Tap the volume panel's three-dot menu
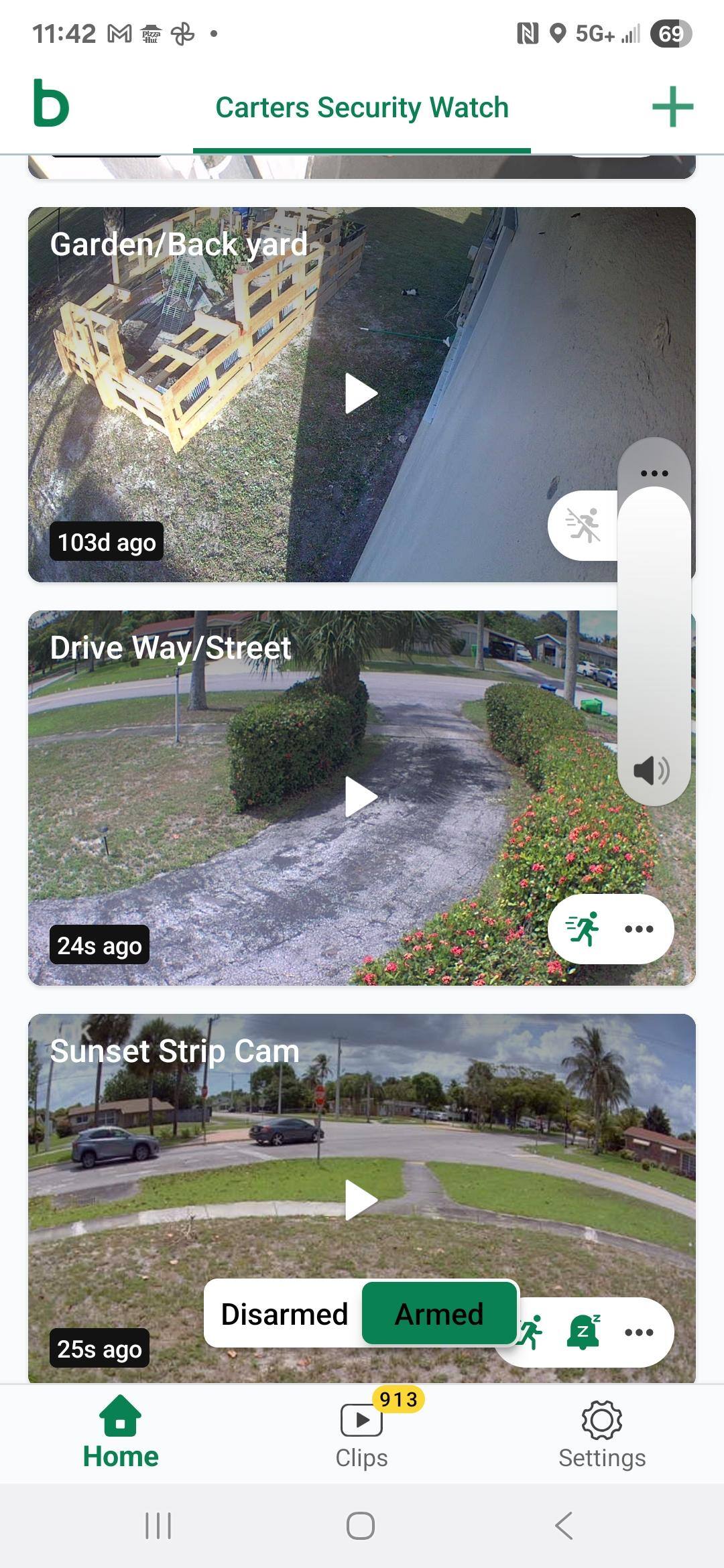 (654, 473)
